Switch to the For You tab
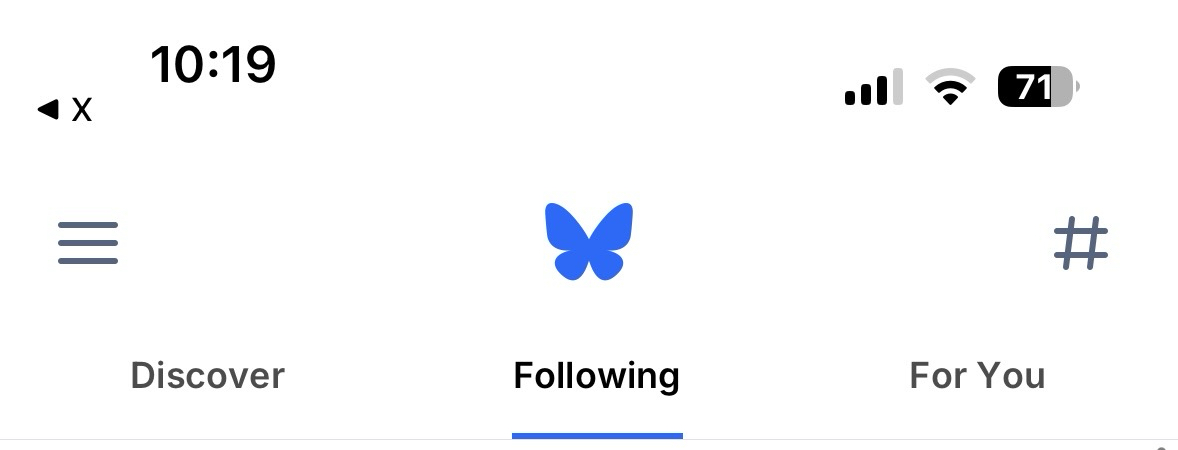Viewport: 1178px width, 450px height. click(x=977, y=376)
